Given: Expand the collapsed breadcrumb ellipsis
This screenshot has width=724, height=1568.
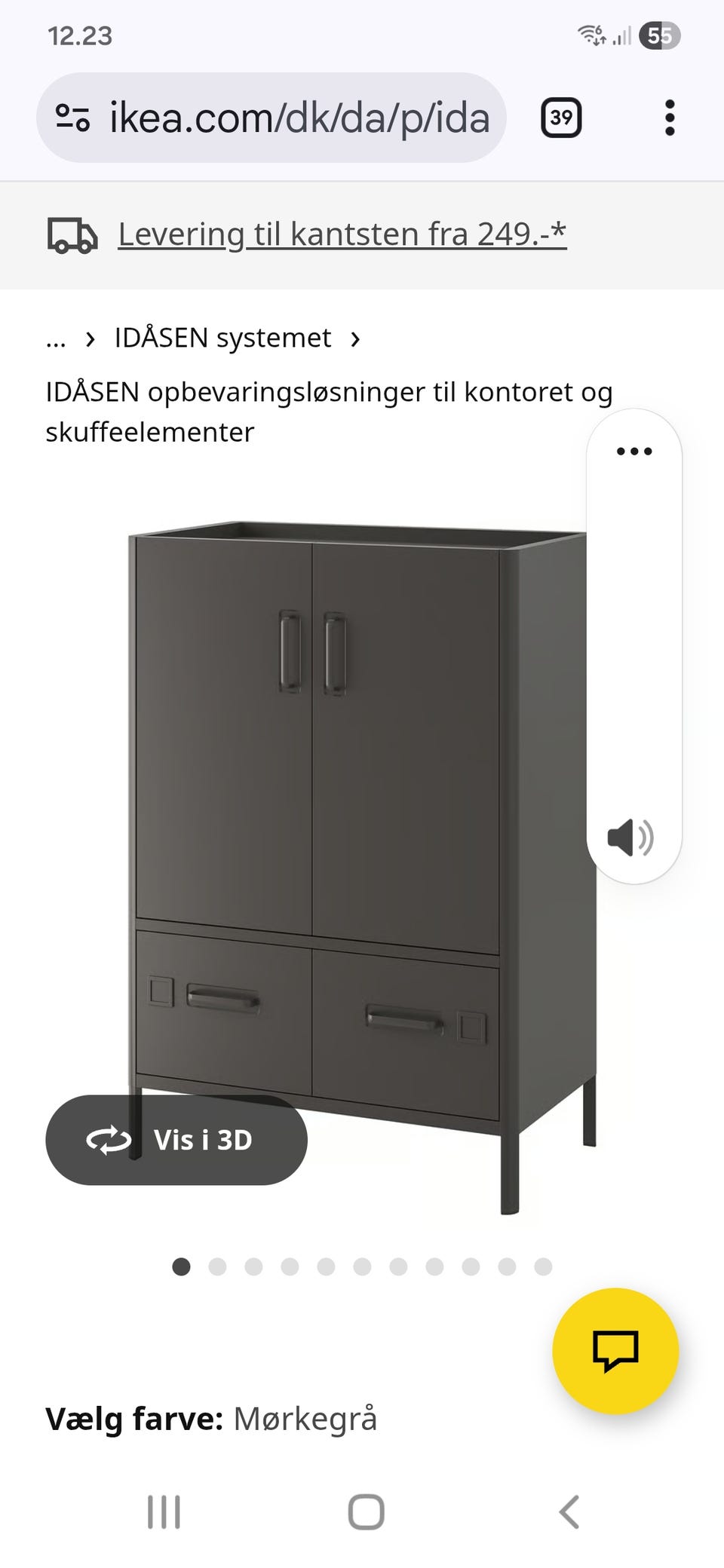Looking at the screenshot, I should 56,338.
